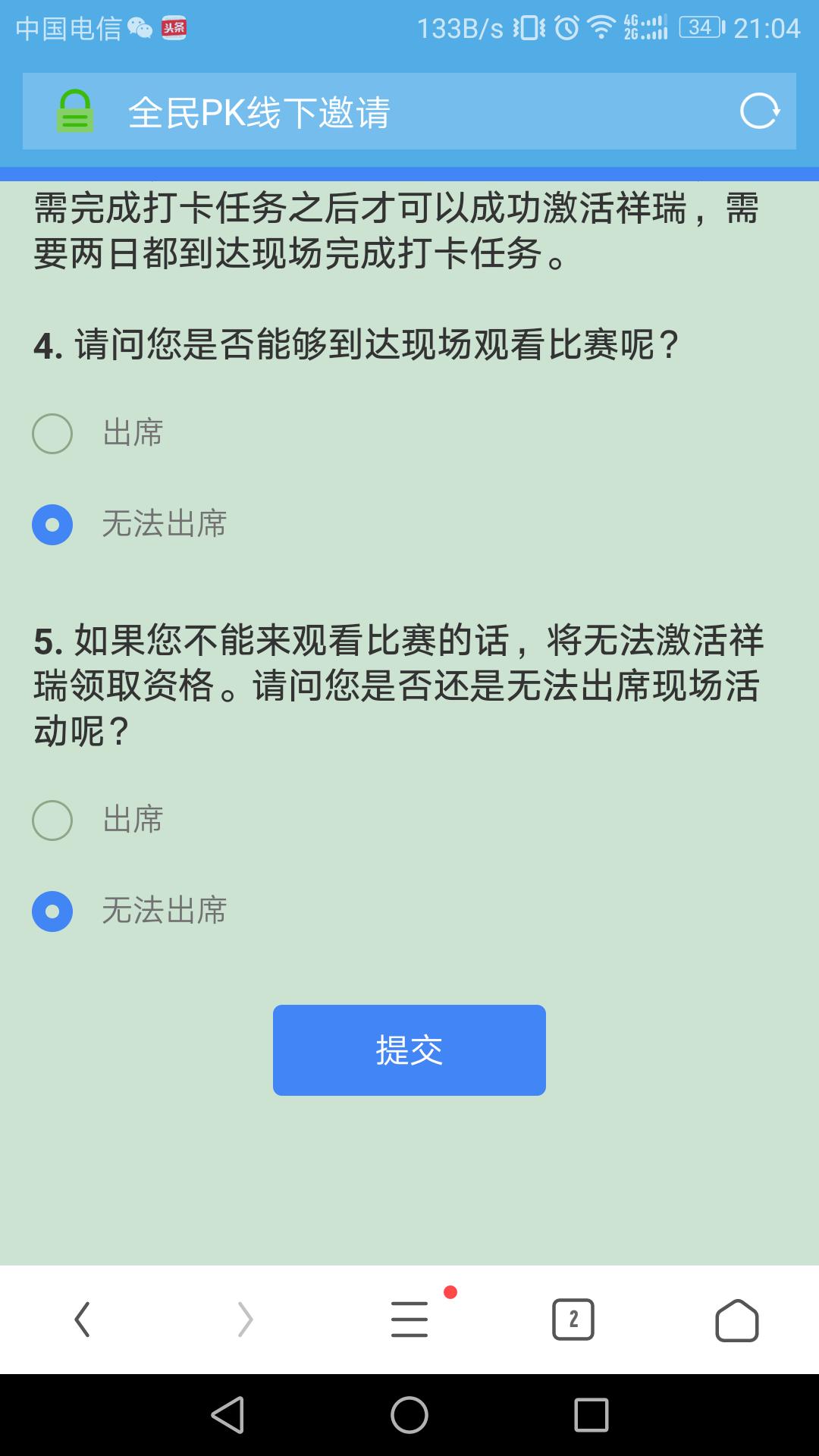Viewport: 819px width, 1456px height.
Task: Tap the green lock security icon
Action: coord(75,111)
